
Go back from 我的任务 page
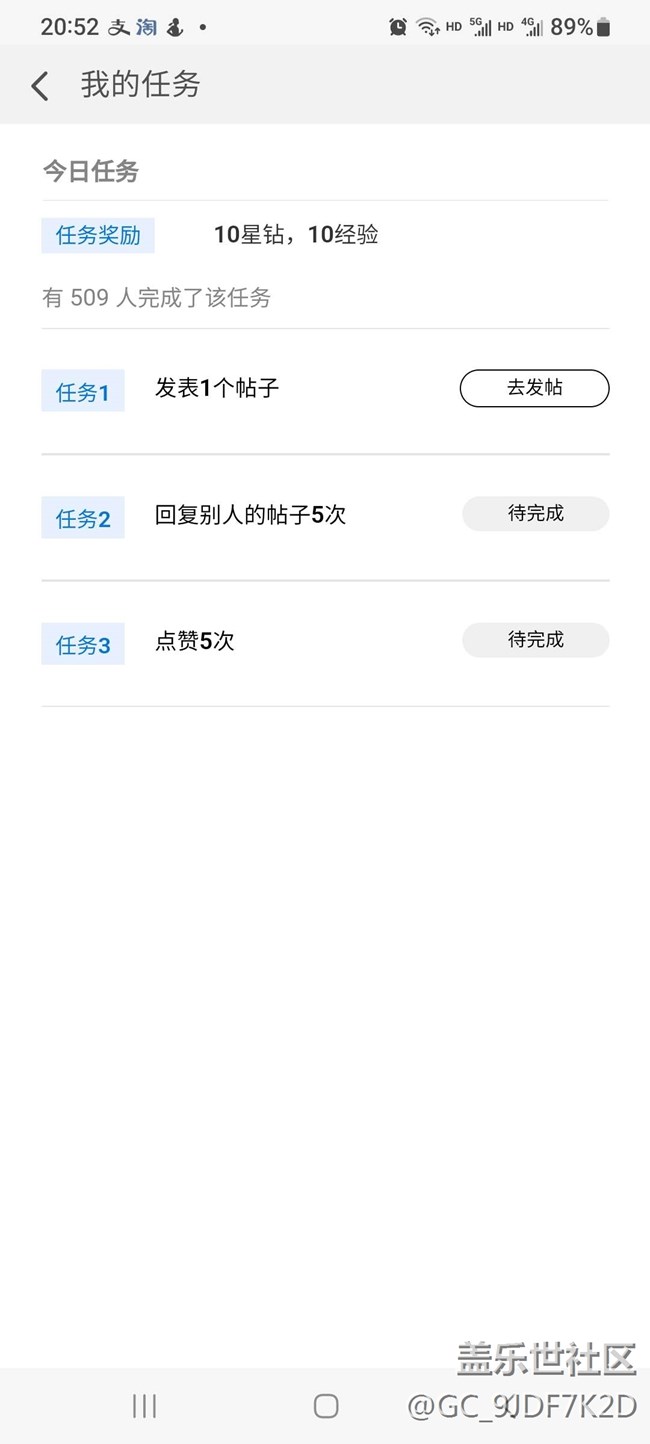point(40,86)
